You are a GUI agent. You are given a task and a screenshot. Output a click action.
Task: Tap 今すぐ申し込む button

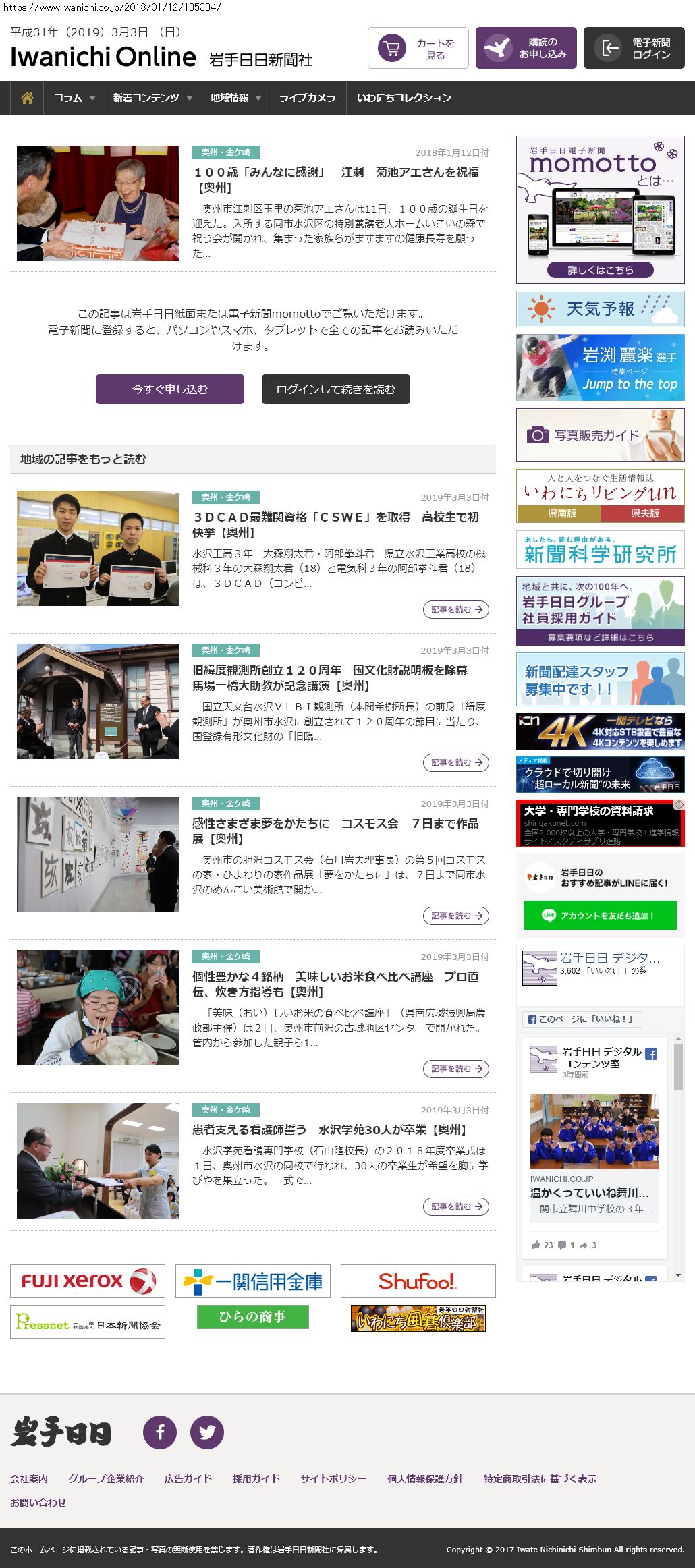pyautogui.click(x=170, y=389)
